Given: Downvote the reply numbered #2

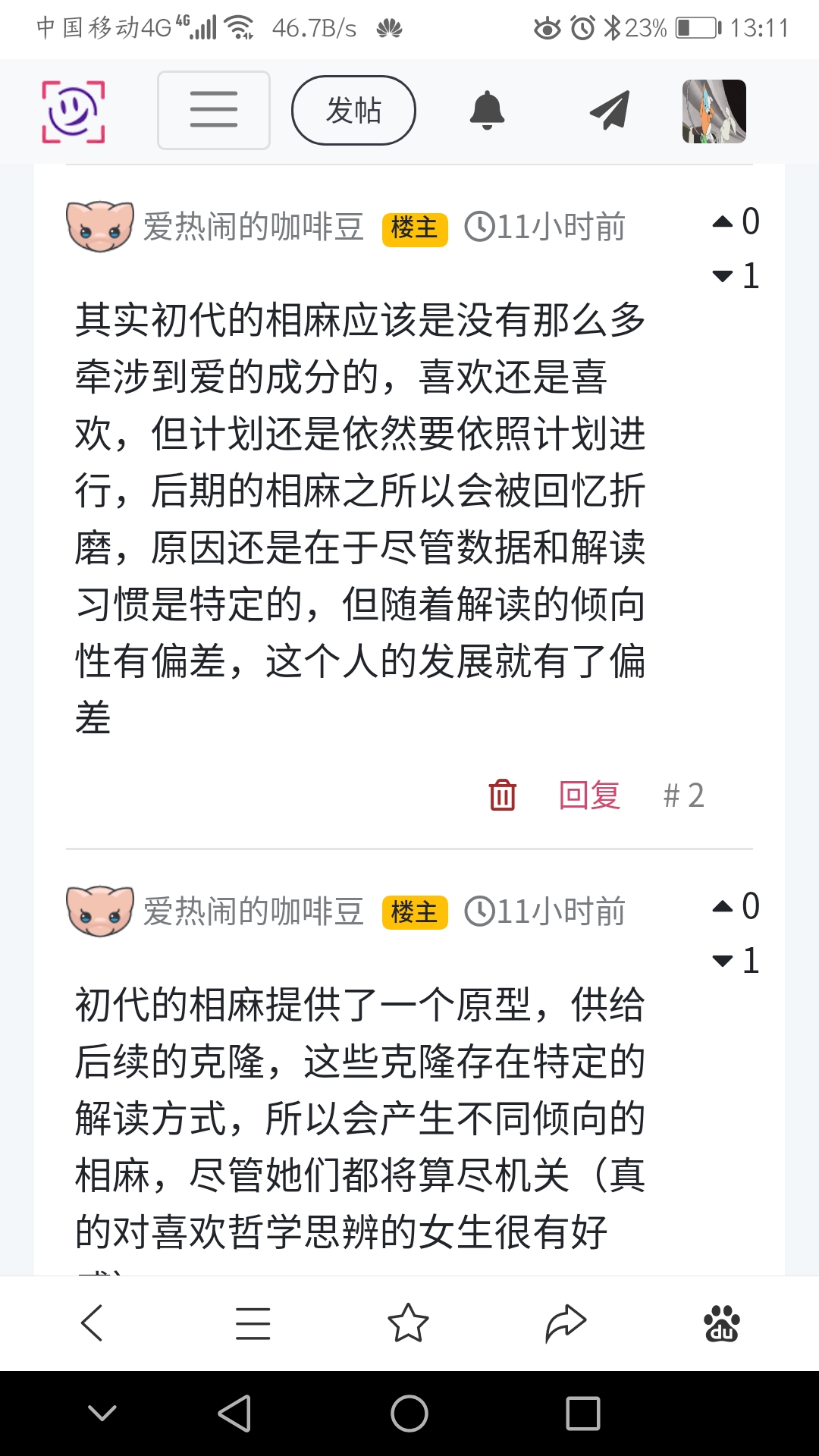Looking at the screenshot, I should (723, 276).
